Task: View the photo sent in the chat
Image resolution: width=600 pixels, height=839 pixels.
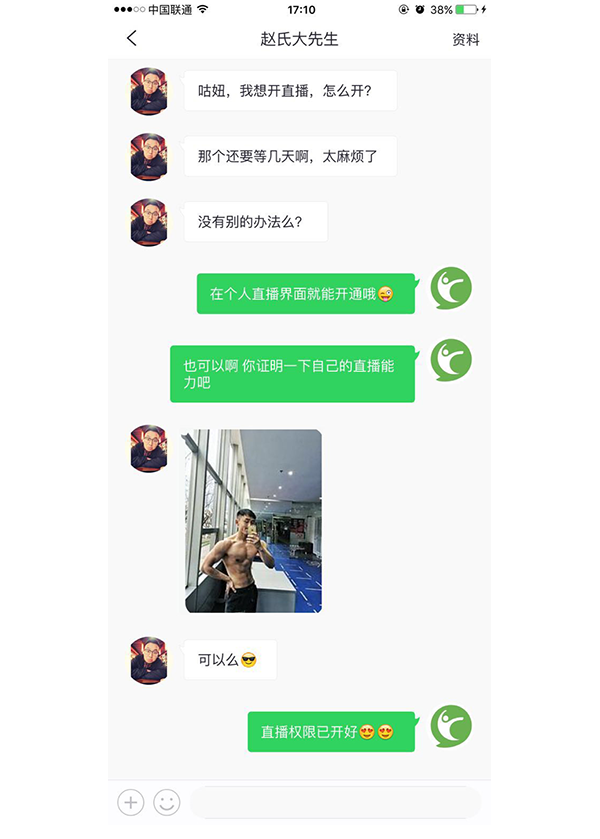Action: (254, 521)
